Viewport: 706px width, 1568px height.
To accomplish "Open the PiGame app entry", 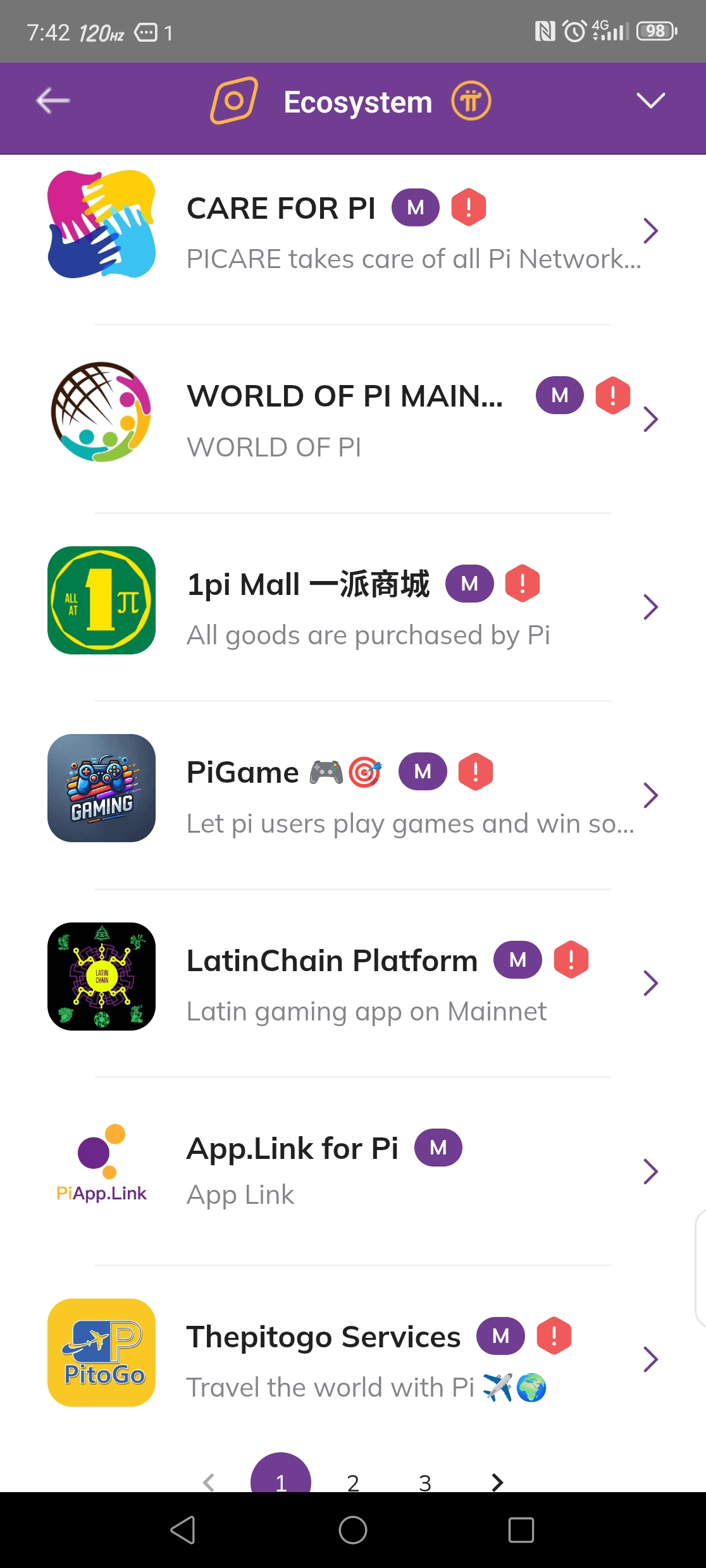I will 352,795.
